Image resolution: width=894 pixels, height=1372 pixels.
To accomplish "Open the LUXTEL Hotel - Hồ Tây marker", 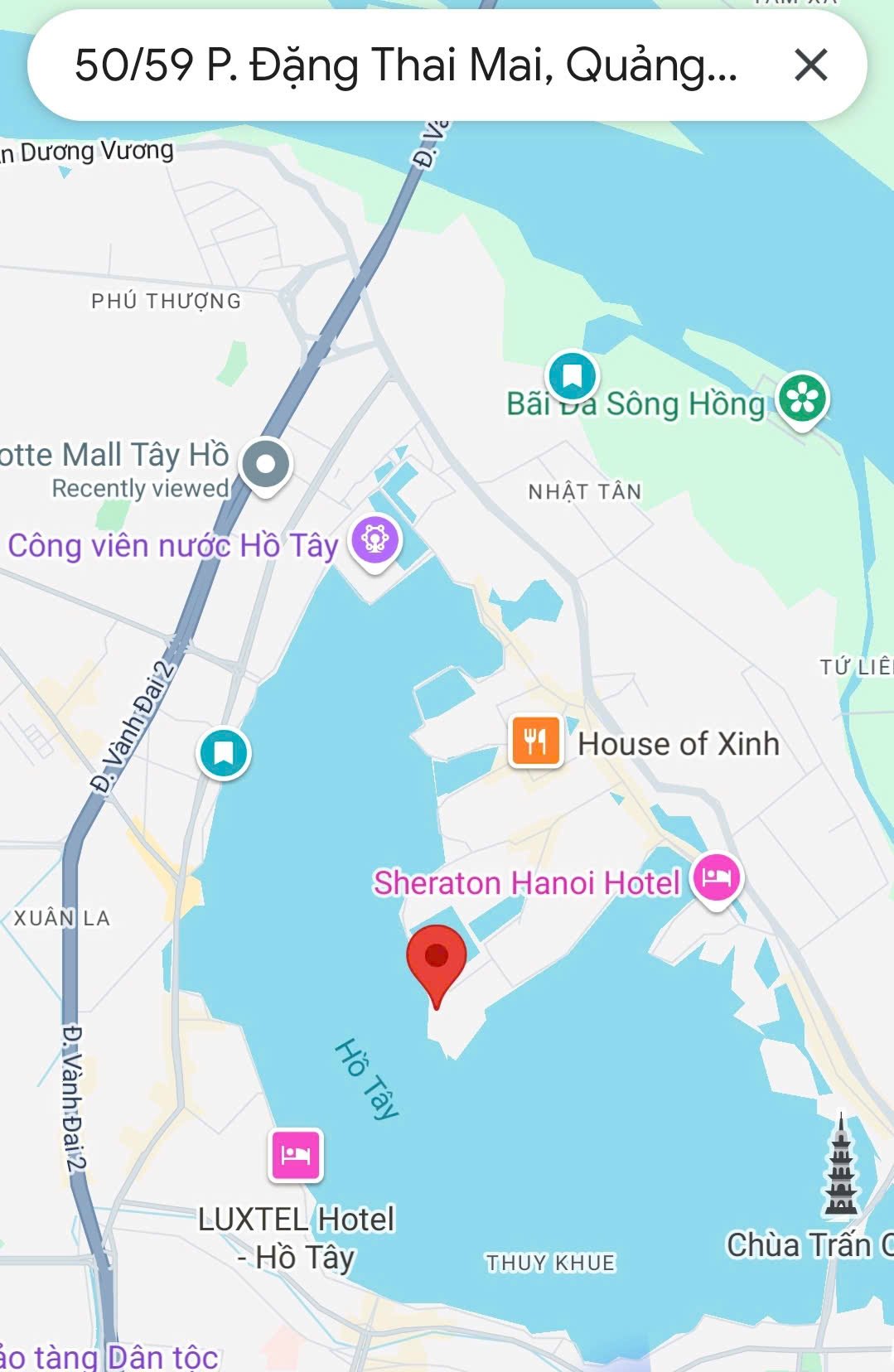I will pos(297,1154).
